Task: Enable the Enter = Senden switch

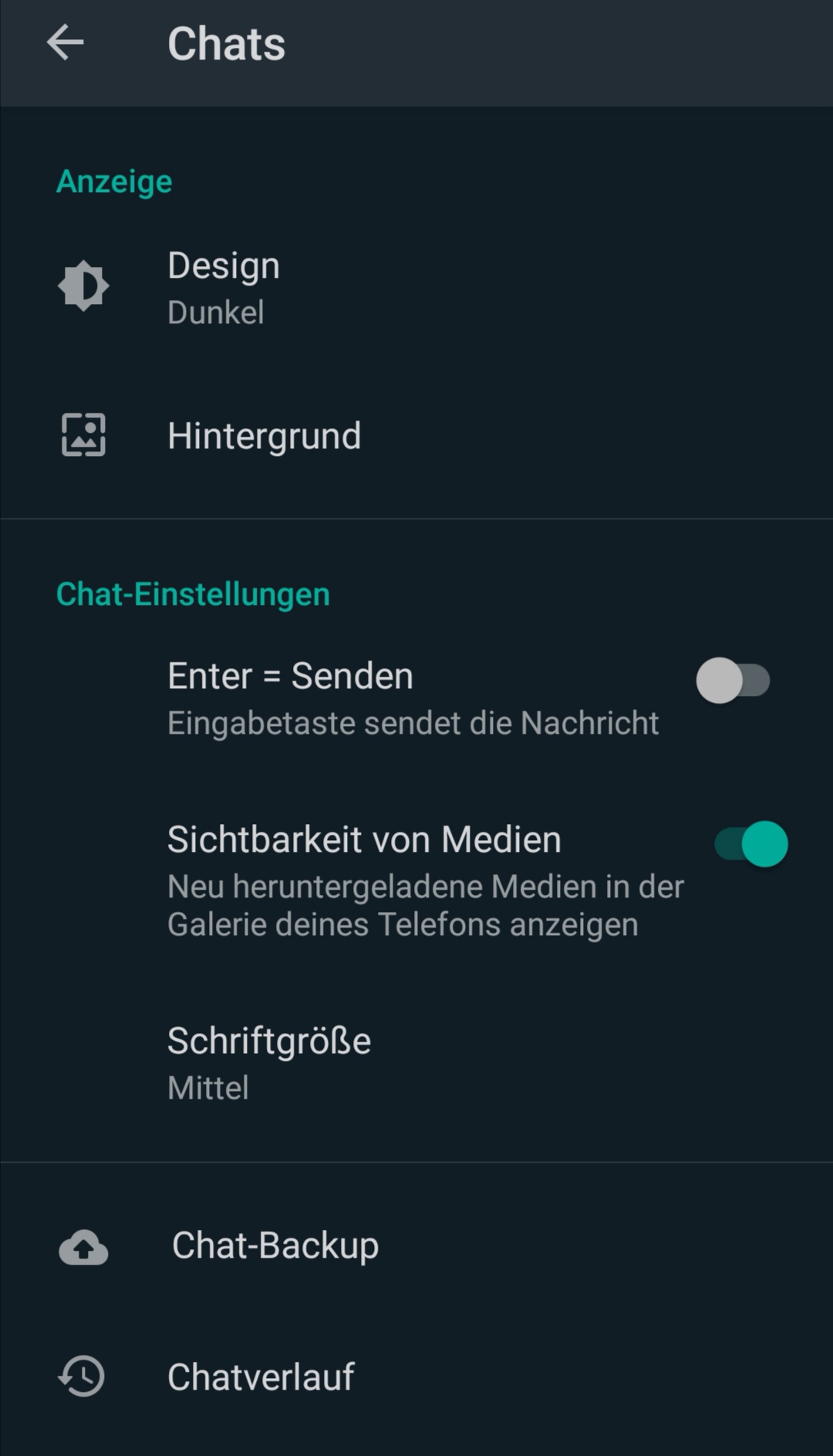Action: click(x=733, y=681)
